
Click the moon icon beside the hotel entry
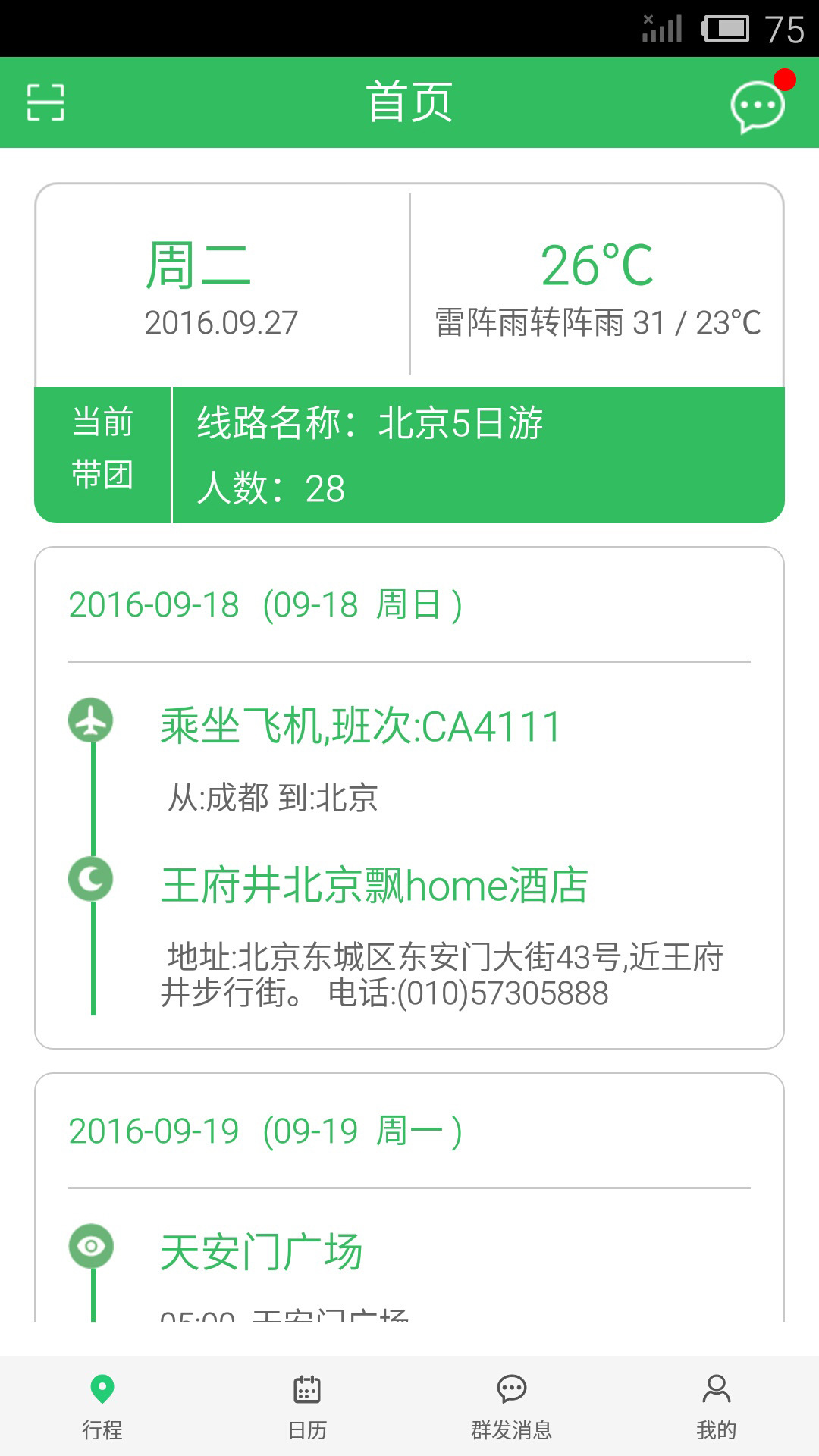coord(91,880)
